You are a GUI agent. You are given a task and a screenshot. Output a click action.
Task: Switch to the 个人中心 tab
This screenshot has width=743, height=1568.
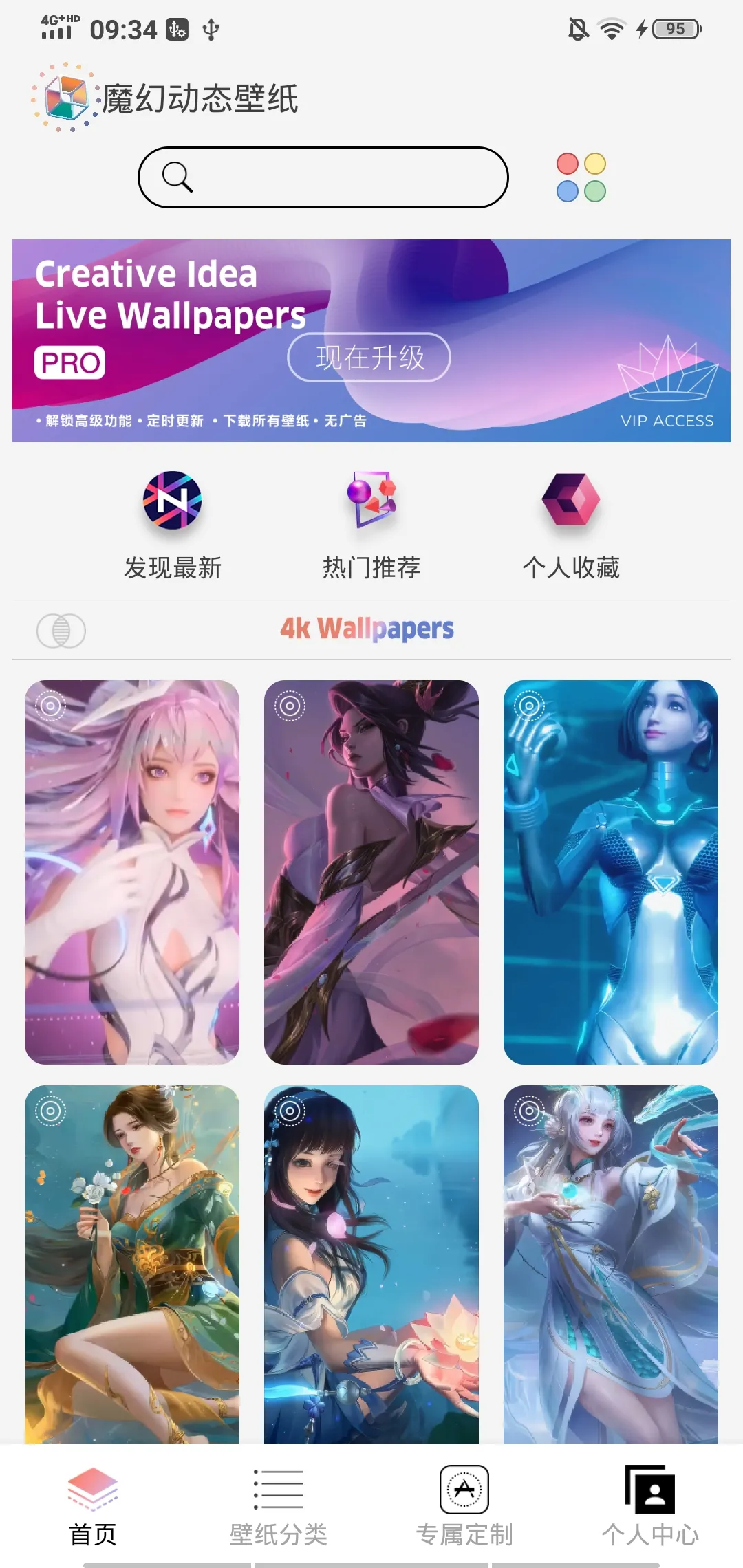(650, 1505)
